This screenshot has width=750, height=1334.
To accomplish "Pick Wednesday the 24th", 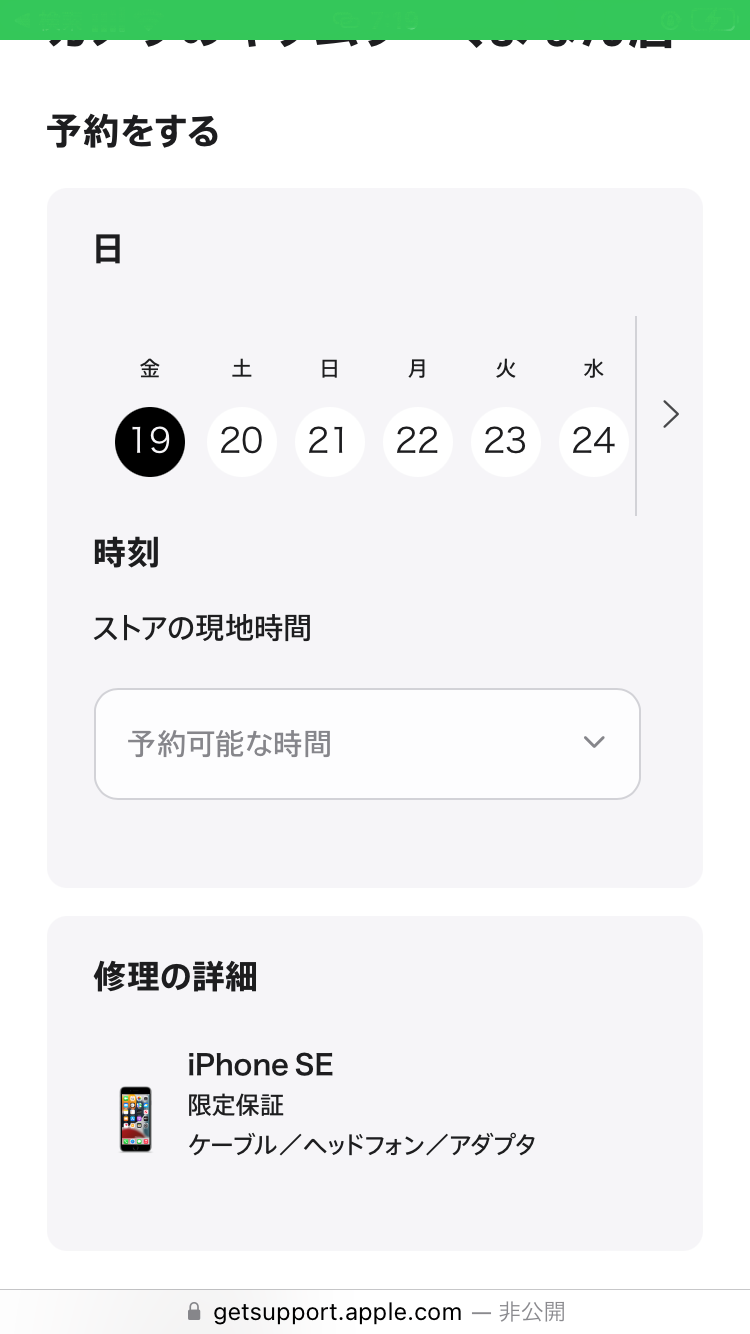I will point(593,441).
